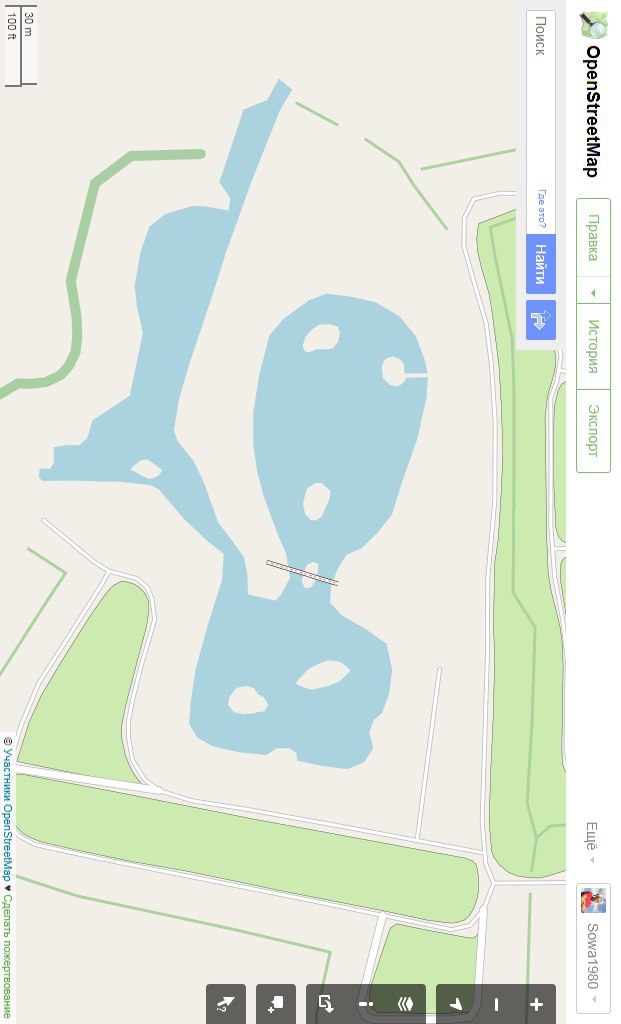The image size is (621, 1024).
Task: Expand the Ещё menu
Action: coord(592,842)
